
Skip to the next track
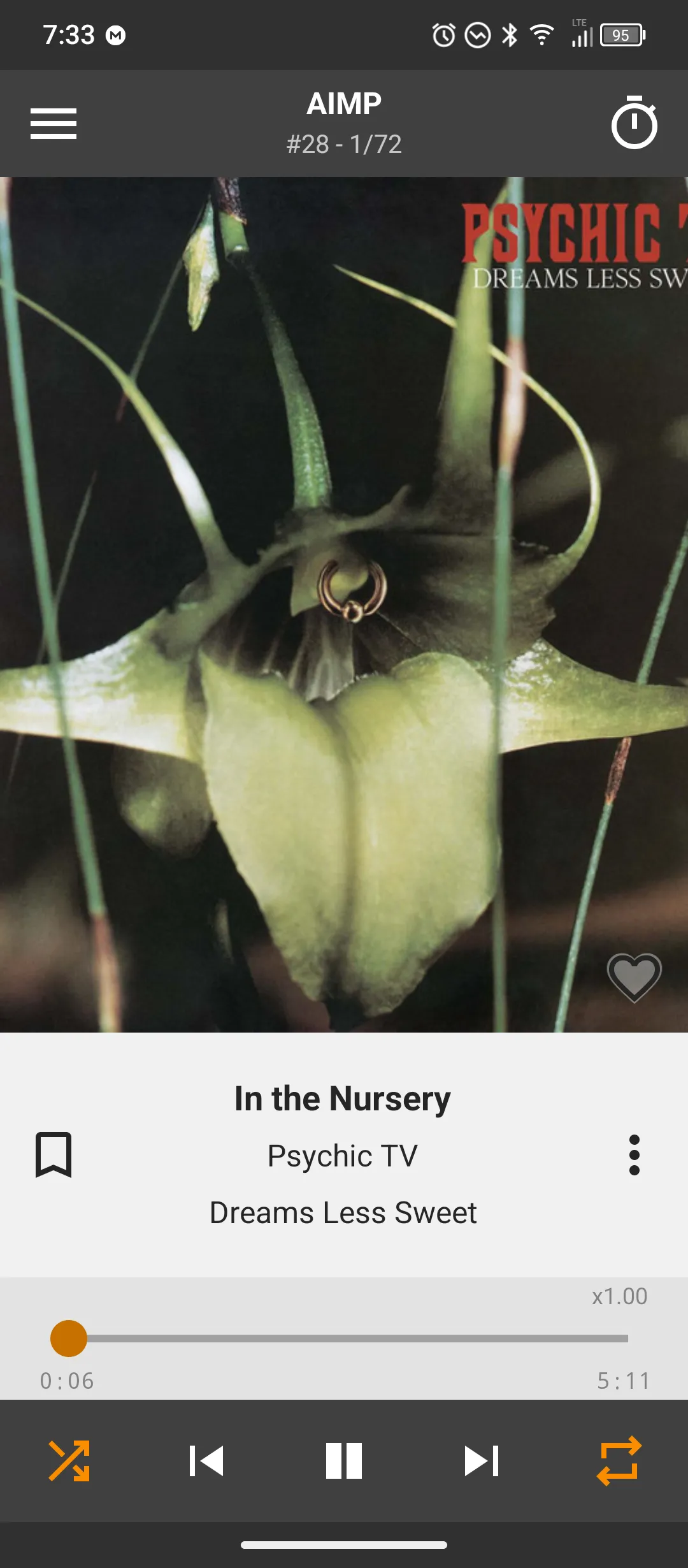pyautogui.click(x=482, y=1460)
